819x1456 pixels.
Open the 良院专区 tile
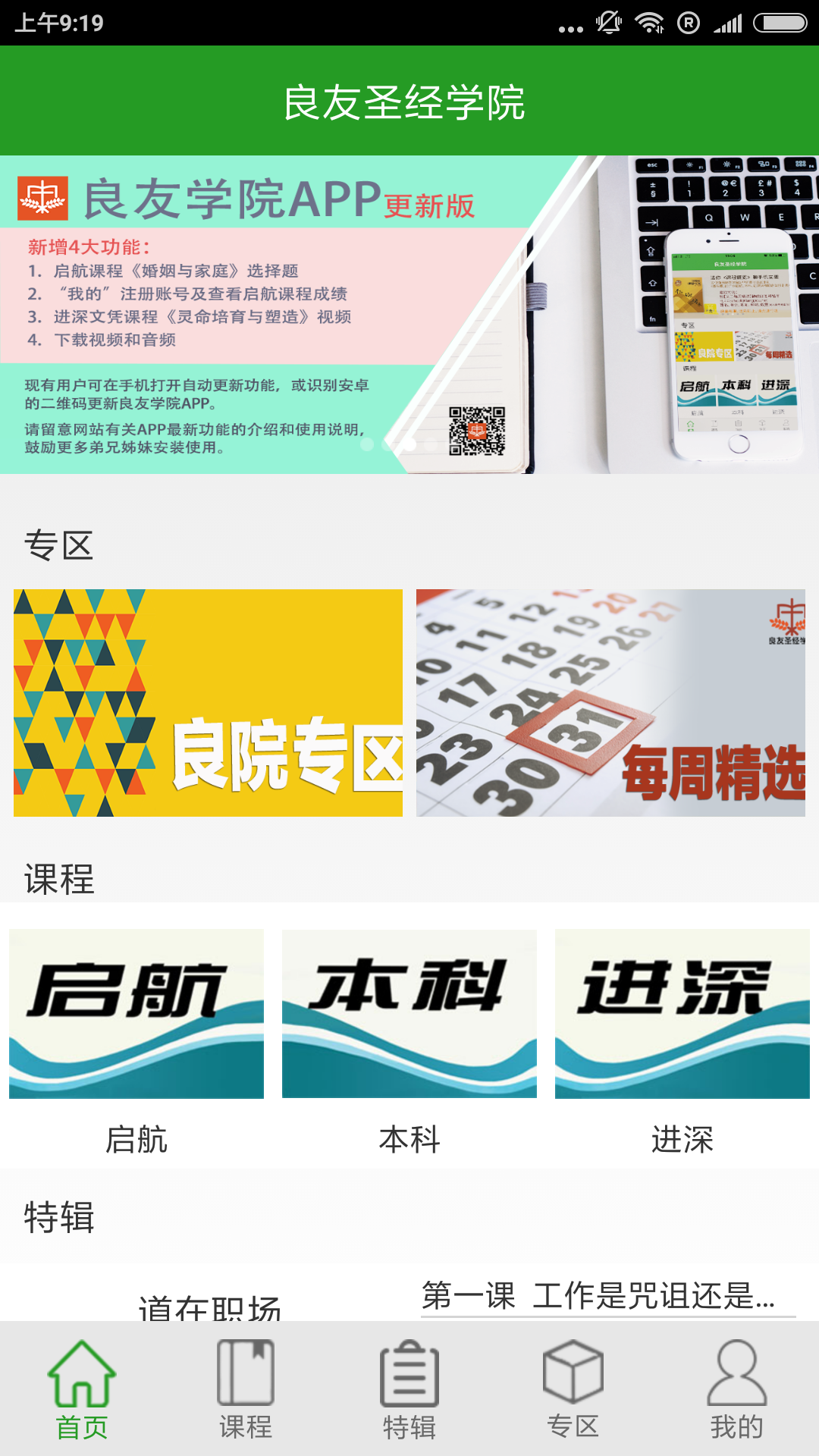208,702
